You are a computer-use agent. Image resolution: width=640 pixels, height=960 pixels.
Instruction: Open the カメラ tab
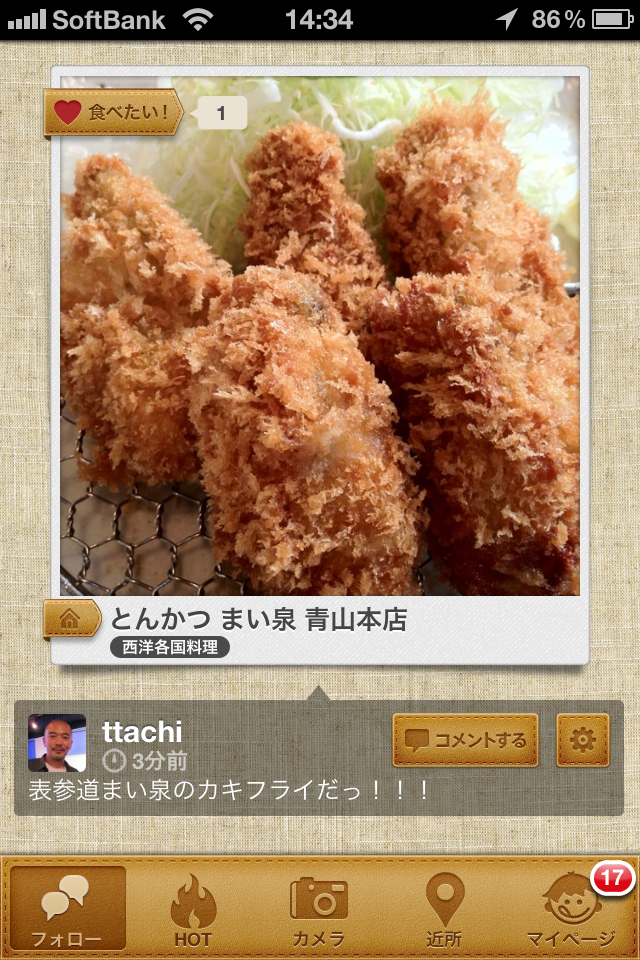(x=319, y=908)
